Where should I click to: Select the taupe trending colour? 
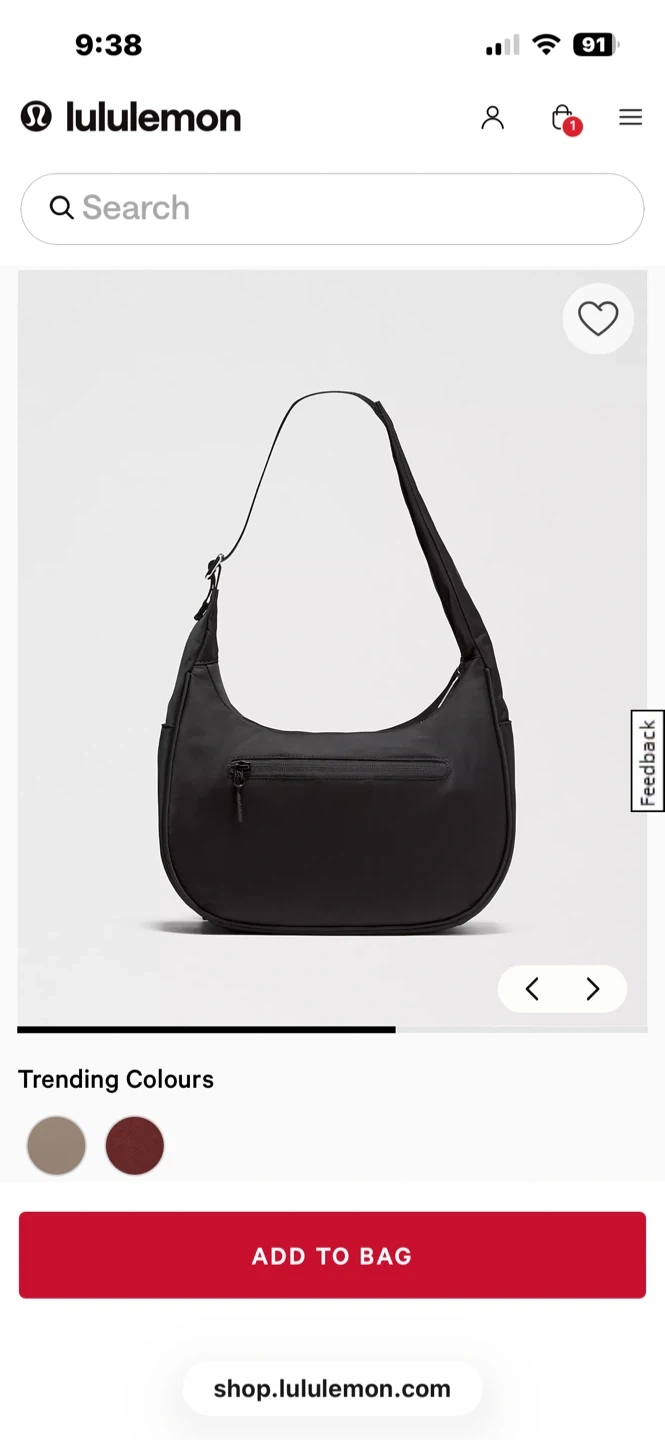pos(56,1145)
